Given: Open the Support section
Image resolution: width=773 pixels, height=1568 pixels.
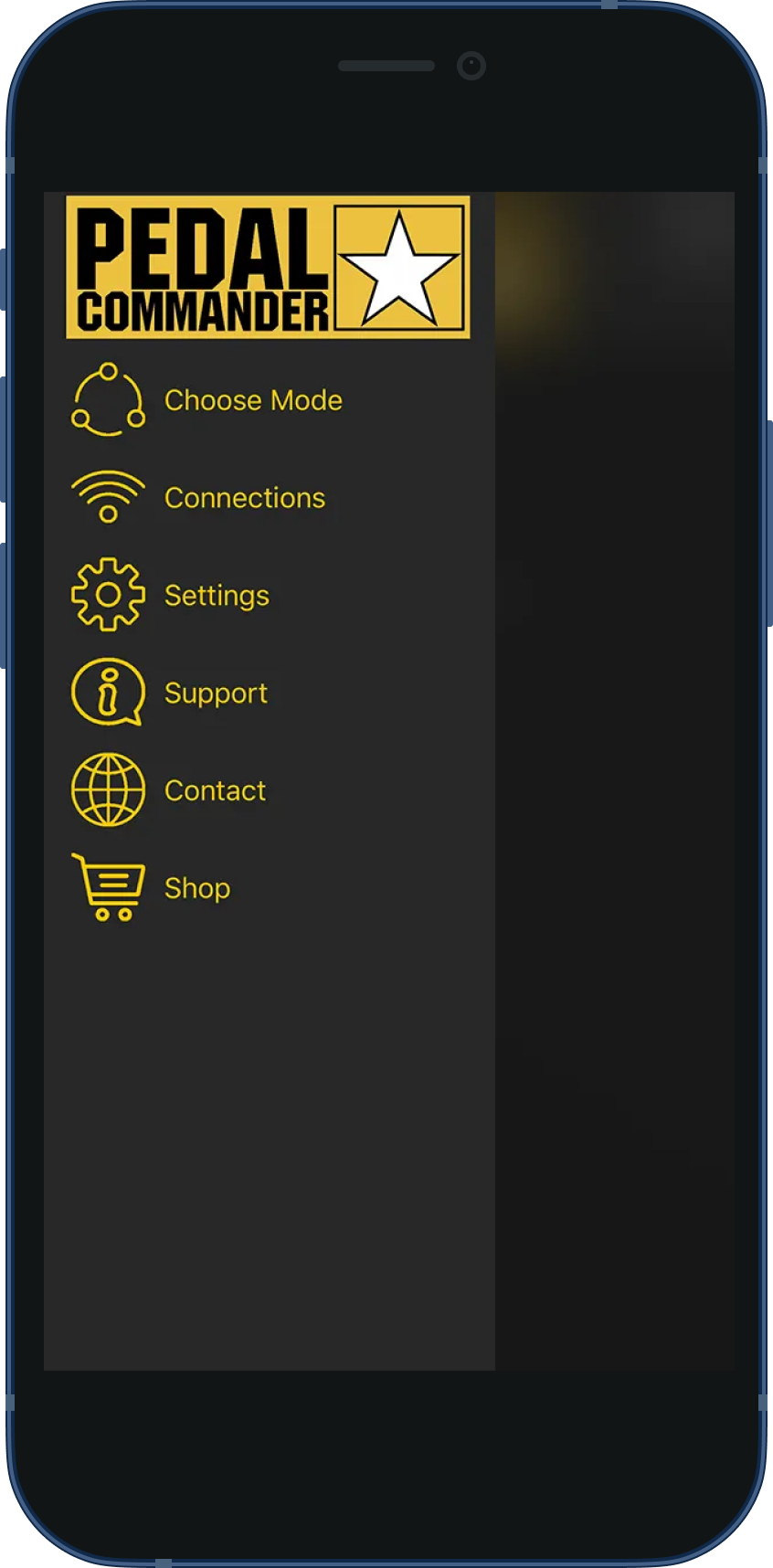Looking at the screenshot, I should (216, 694).
